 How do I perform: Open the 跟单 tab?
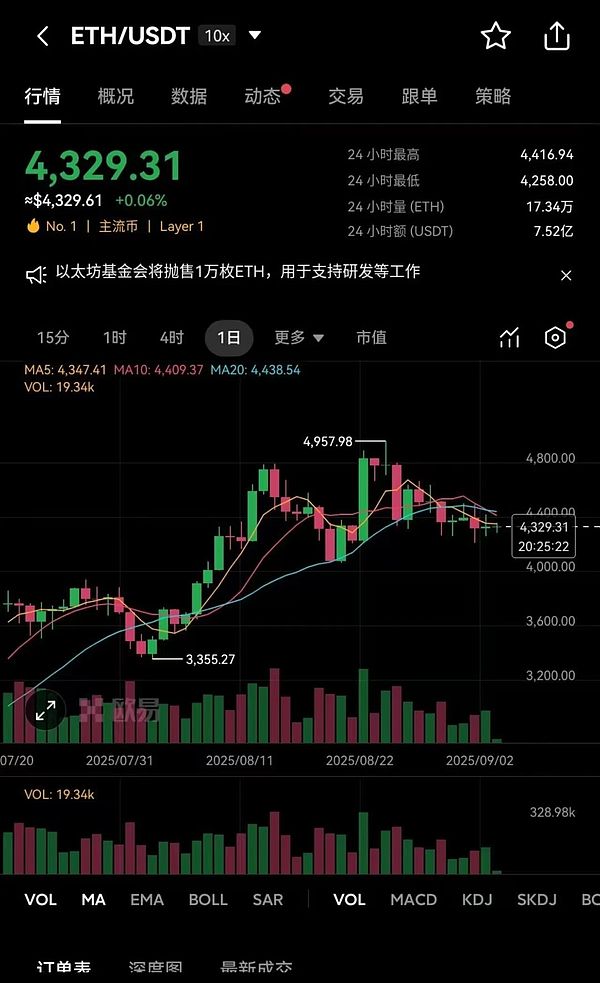tap(419, 96)
